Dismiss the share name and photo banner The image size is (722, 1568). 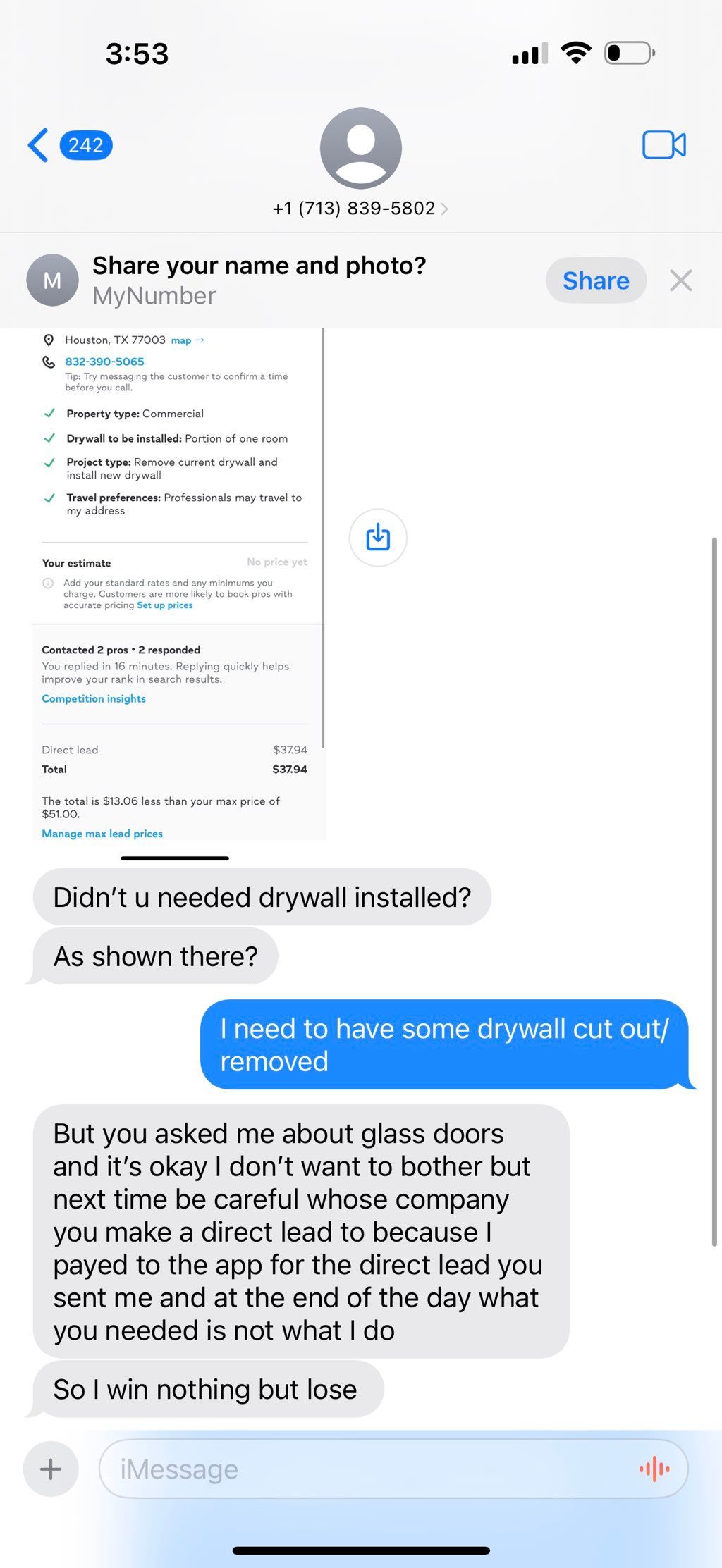(x=680, y=280)
